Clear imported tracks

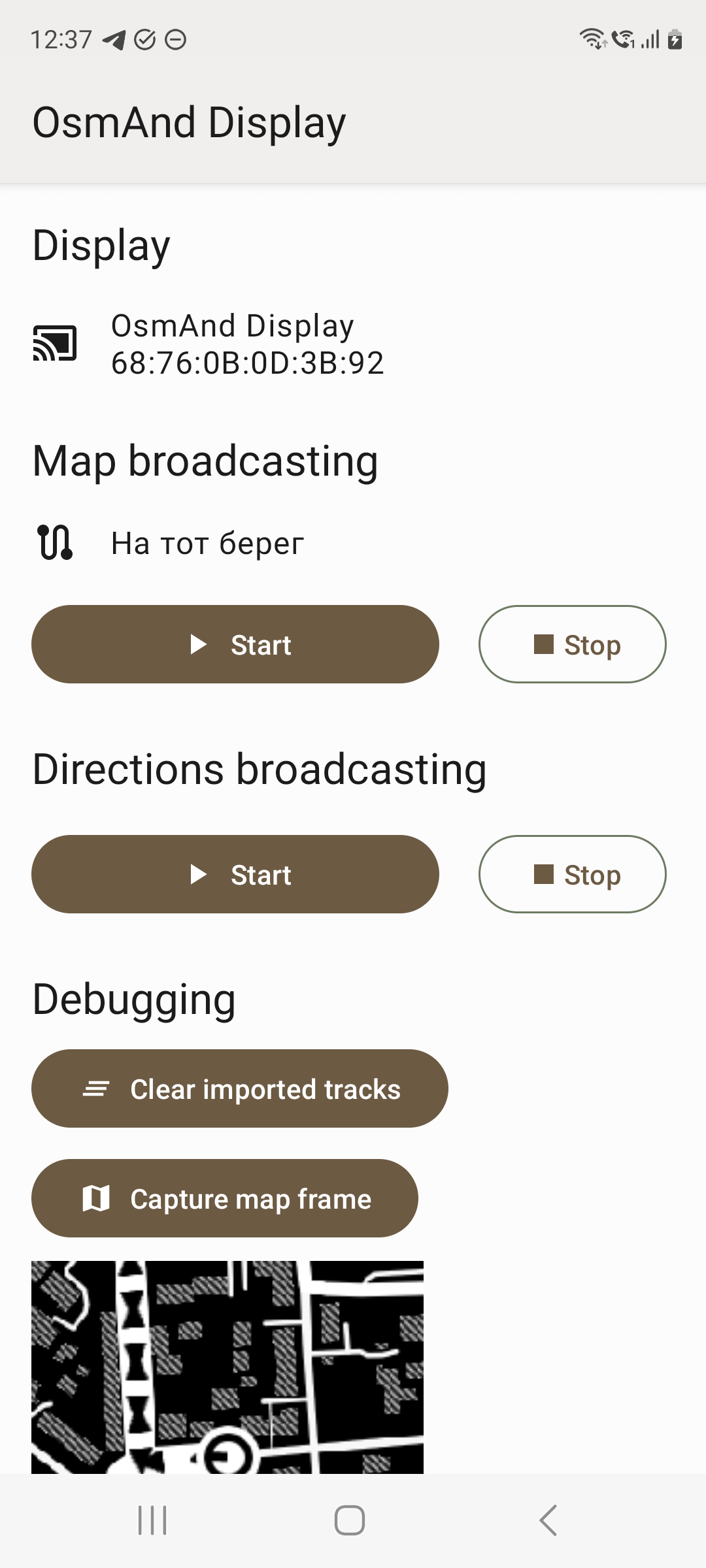[240, 1088]
